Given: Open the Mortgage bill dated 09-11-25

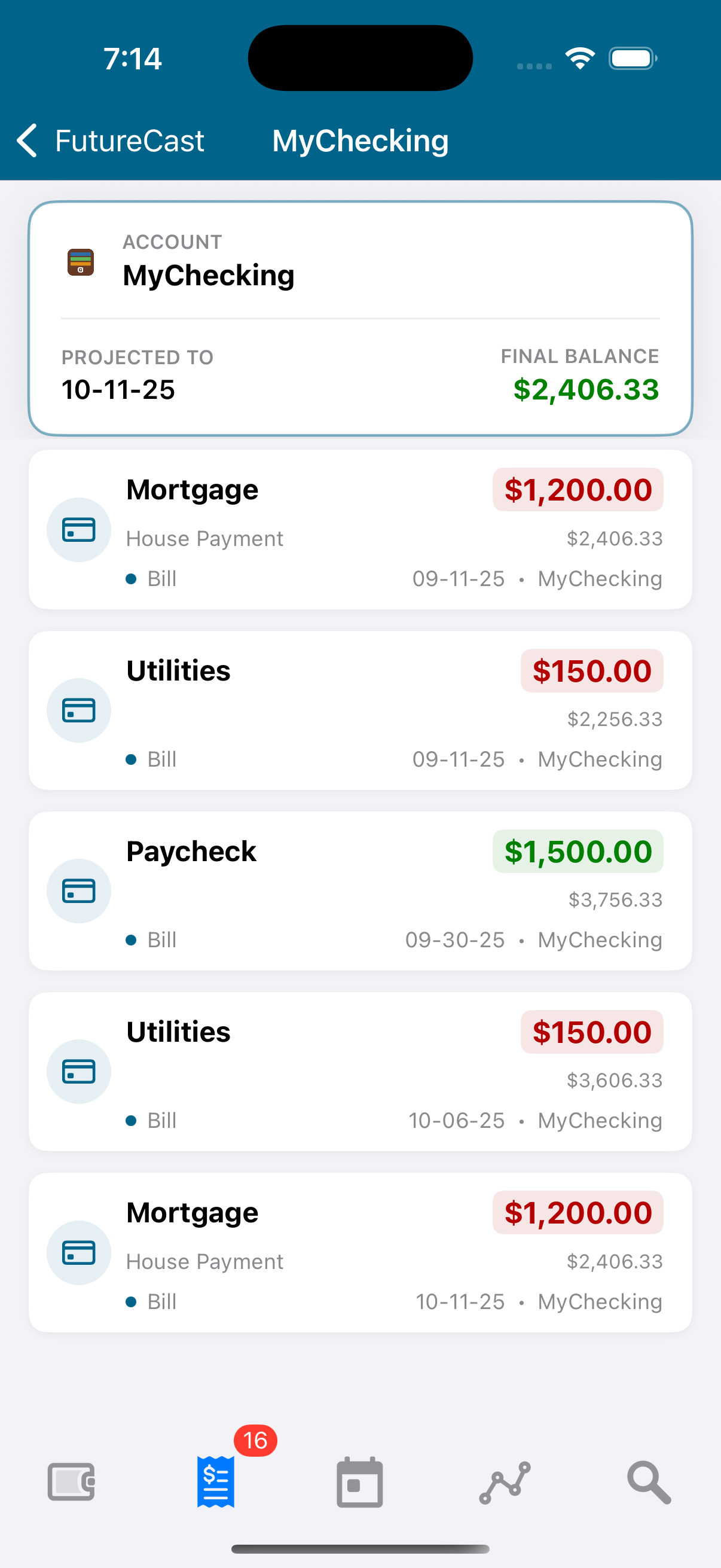Looking at the screenshot, I should (x=360, y=530).
